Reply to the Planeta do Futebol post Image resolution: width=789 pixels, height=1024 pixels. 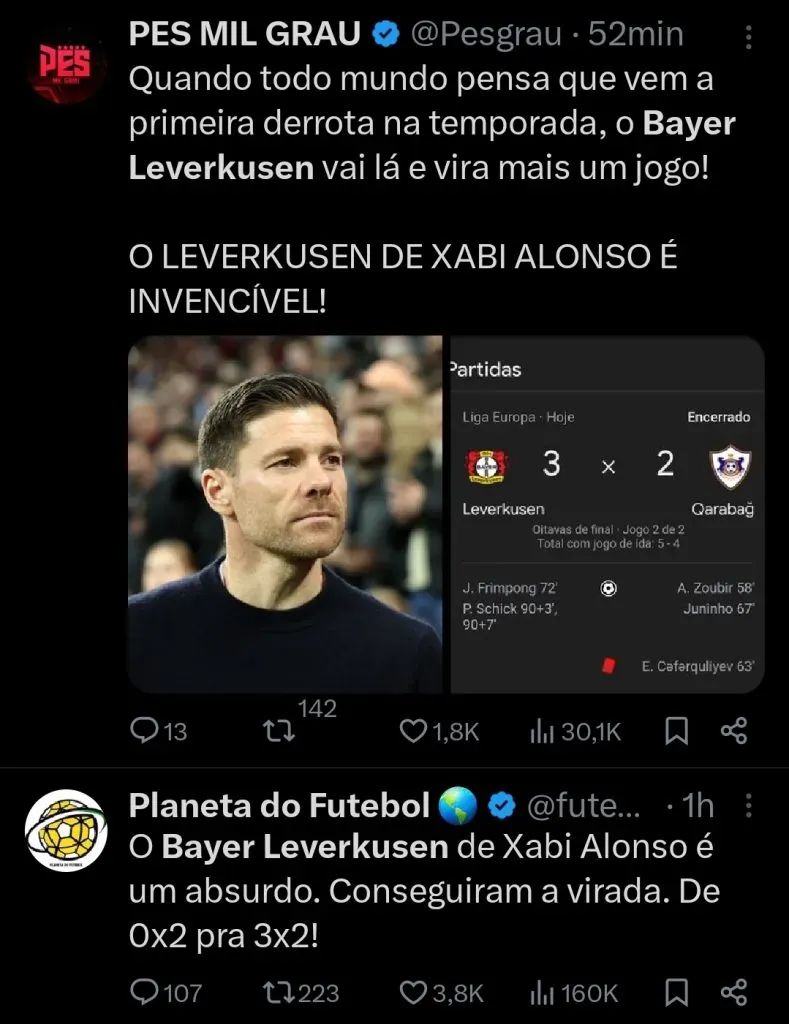pyautogui.click(x=146, y=992)
